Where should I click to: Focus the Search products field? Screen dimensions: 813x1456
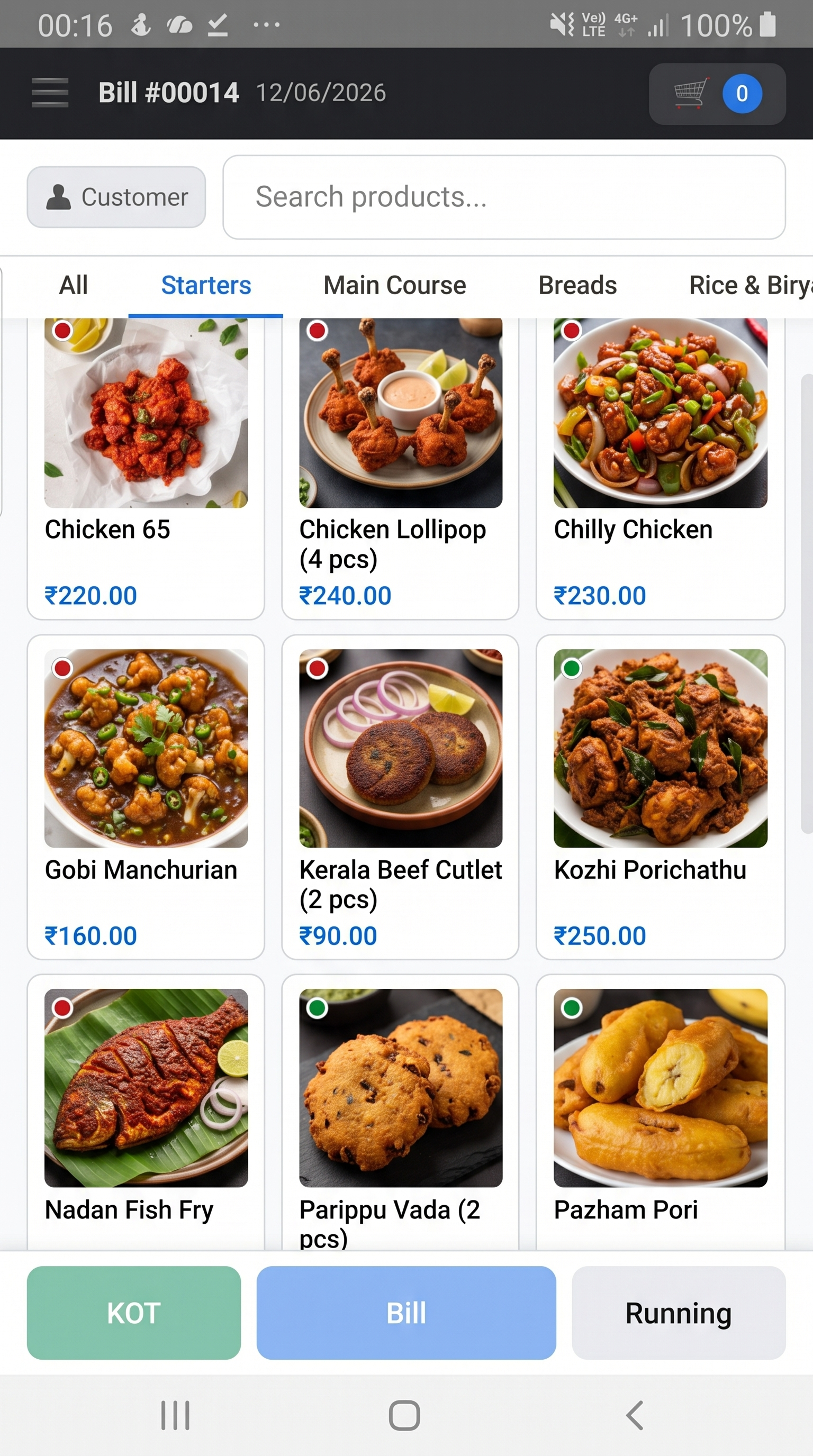(504, 197)
